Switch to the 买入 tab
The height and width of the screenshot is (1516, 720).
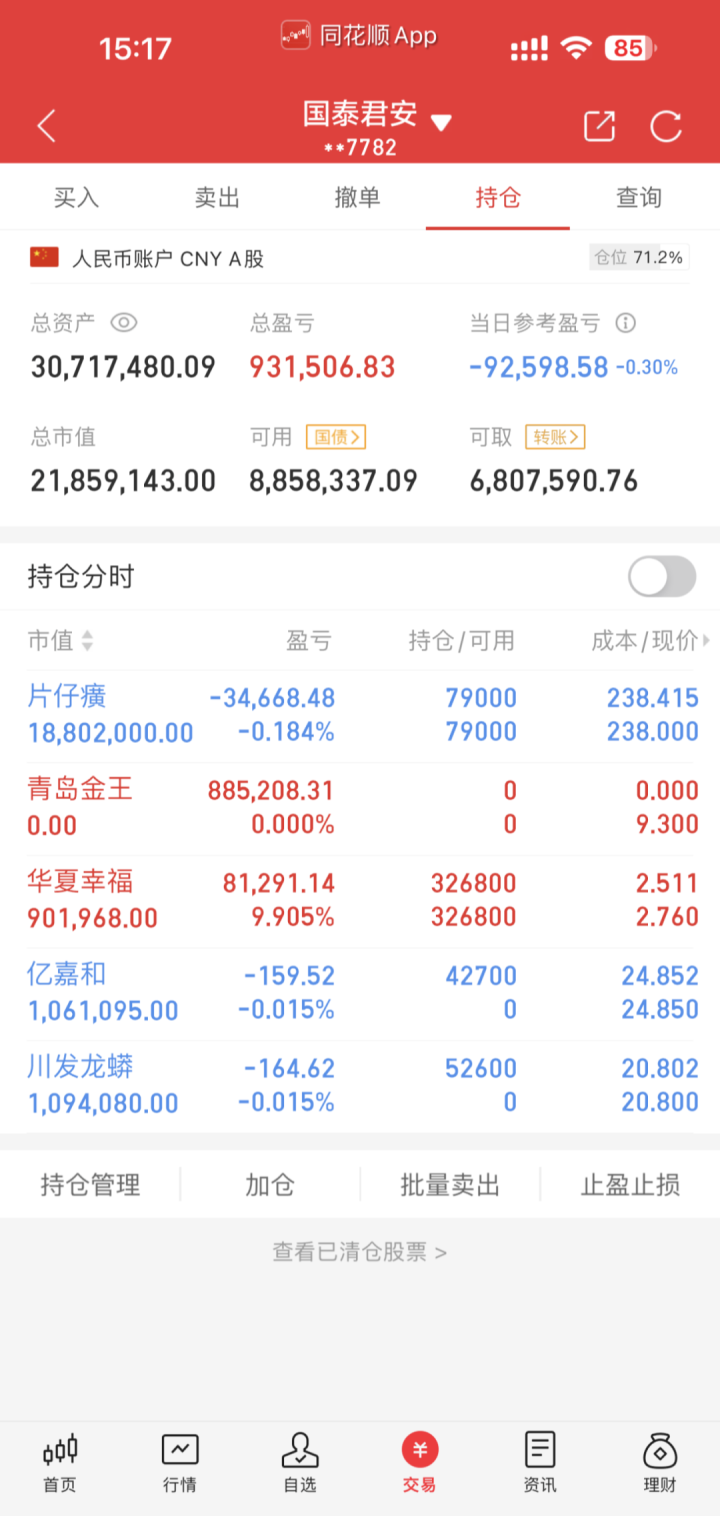click(x=76, y=198)
